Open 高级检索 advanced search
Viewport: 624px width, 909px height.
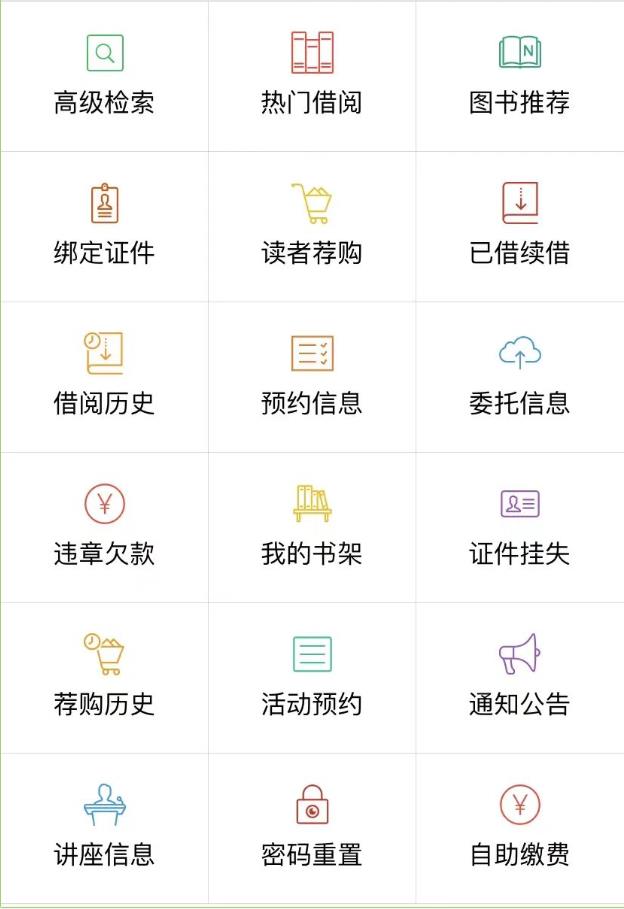104,76
